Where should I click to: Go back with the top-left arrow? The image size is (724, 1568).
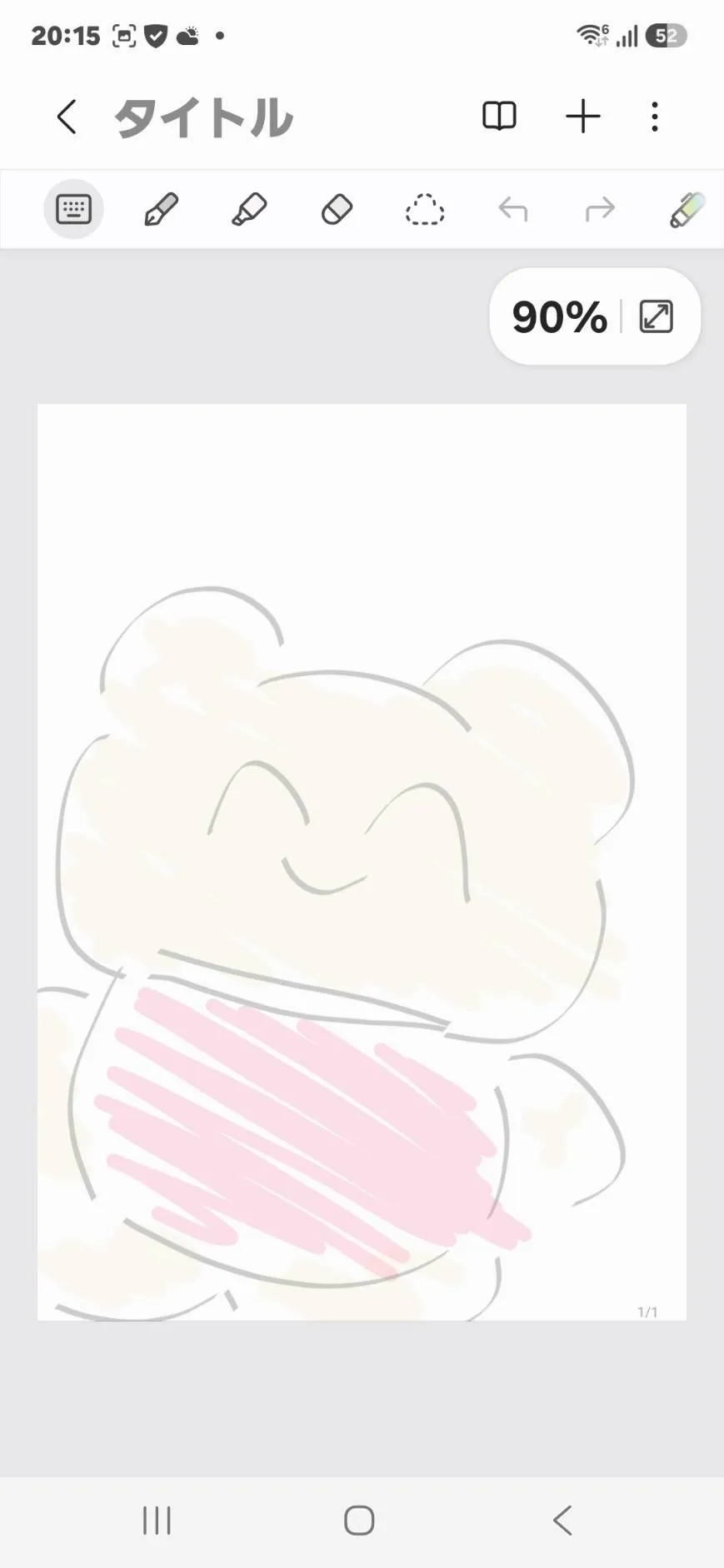pyautogui.click(x=67, y=117)
